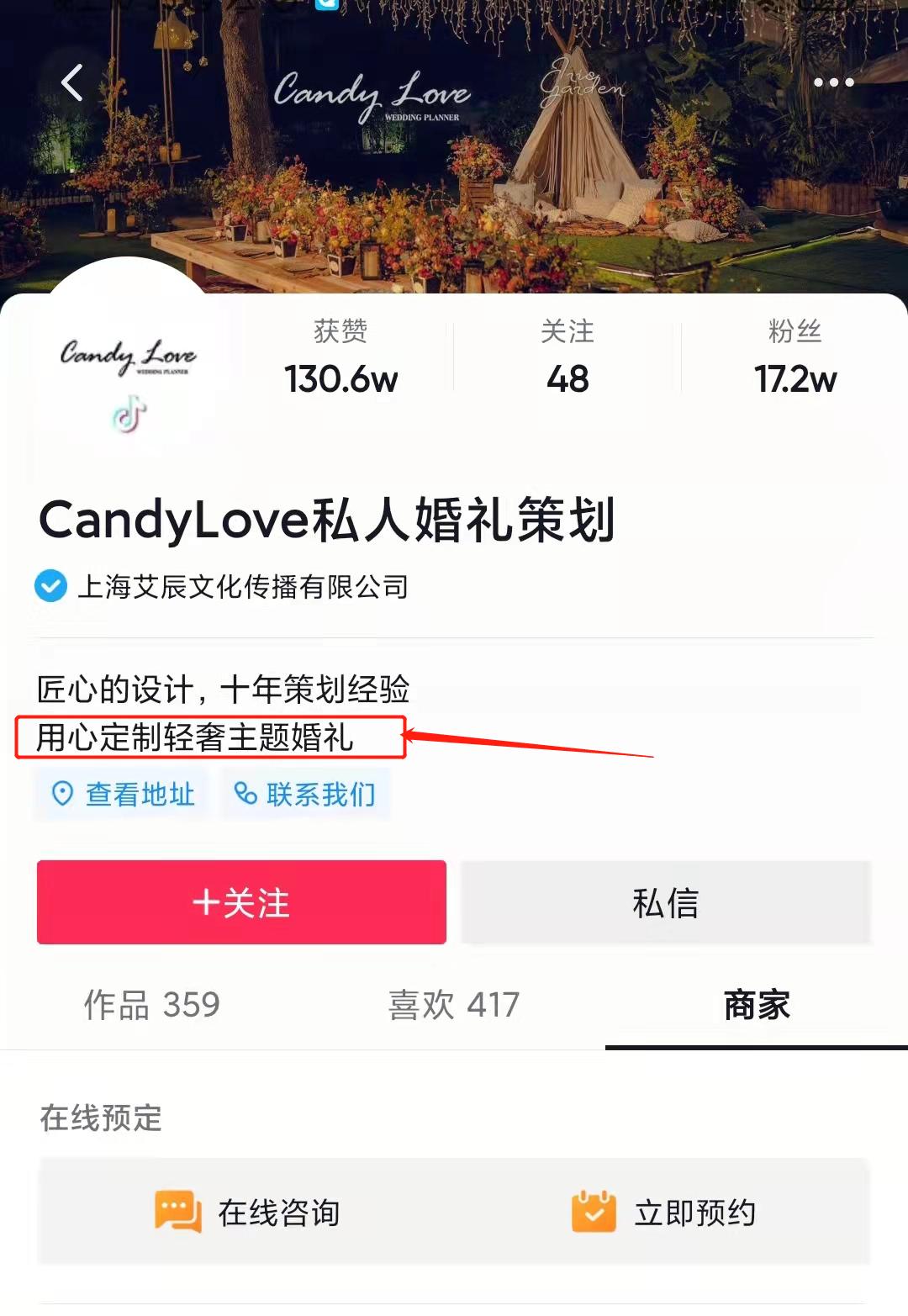Screen dimensions: 908x1316
Task: View the 粉丝 followers count
Action: pyautogui.click(x=794, y=360)
